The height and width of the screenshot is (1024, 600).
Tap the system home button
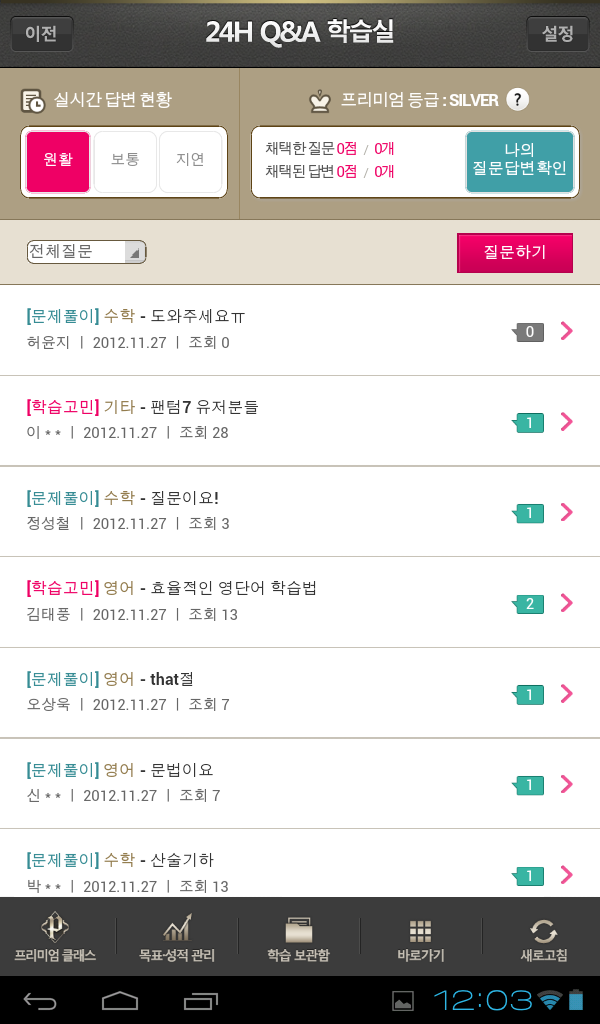coord(120,1000)
